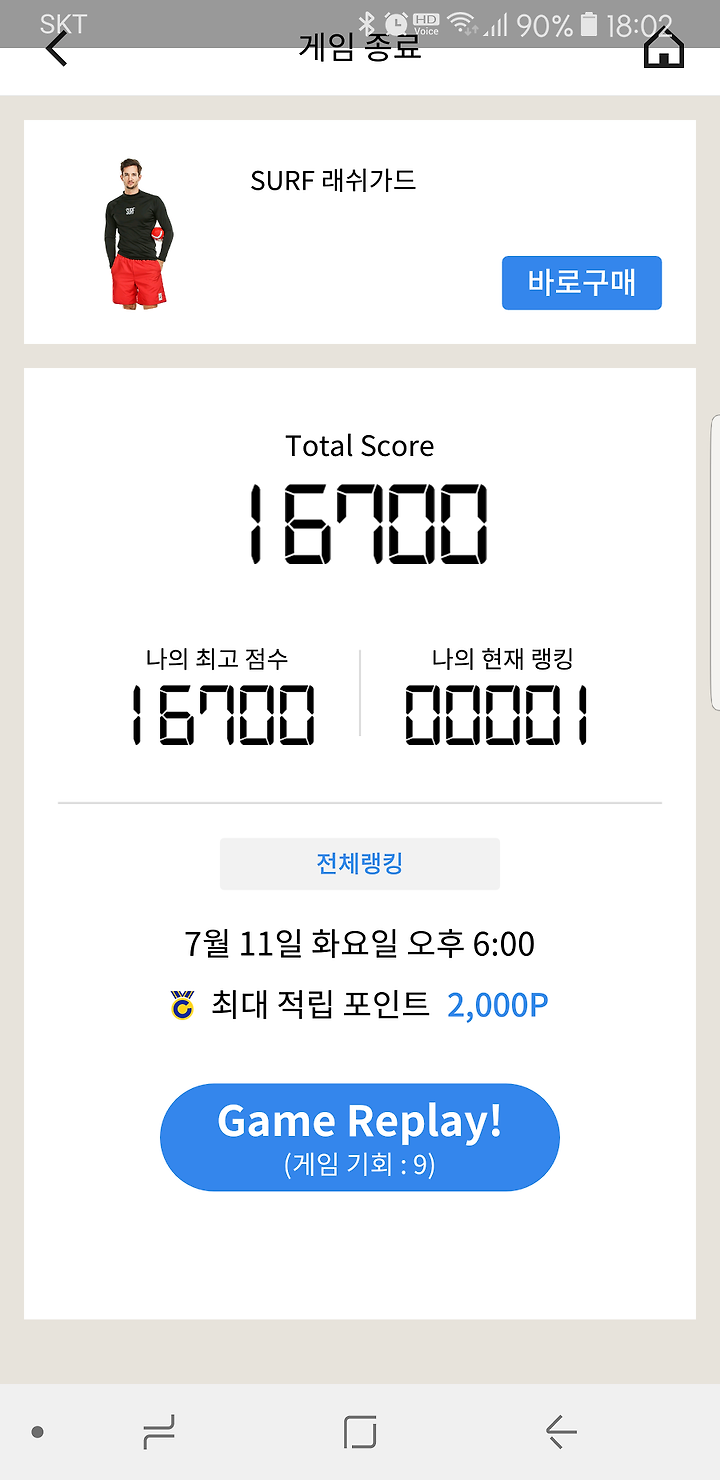View the 전체랭킹 overall ranking
Image resolution: width=720 pixels, height=1480 pixels.
pos(360,864)
